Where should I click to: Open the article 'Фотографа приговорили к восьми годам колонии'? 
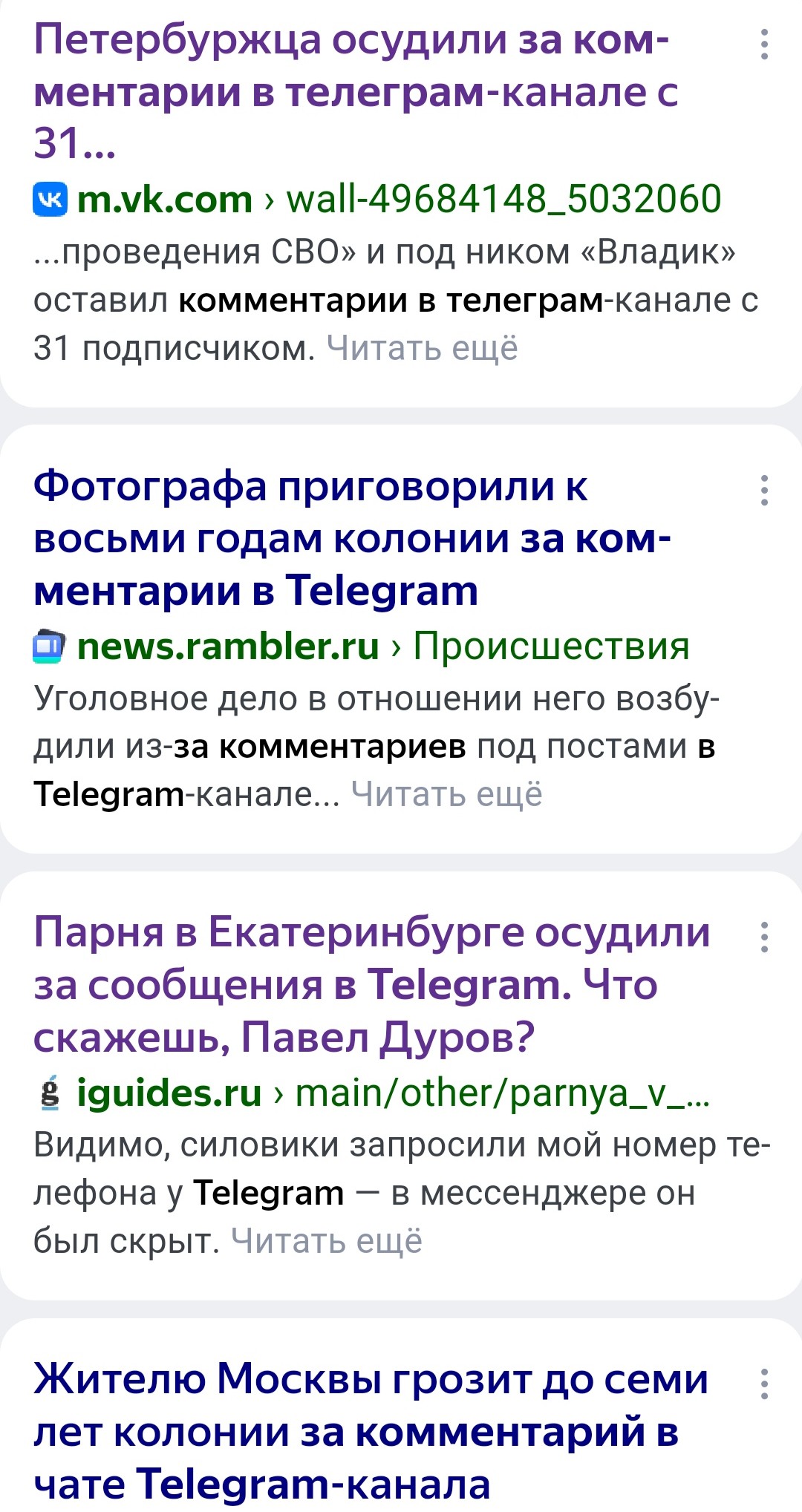click(352, 538)
